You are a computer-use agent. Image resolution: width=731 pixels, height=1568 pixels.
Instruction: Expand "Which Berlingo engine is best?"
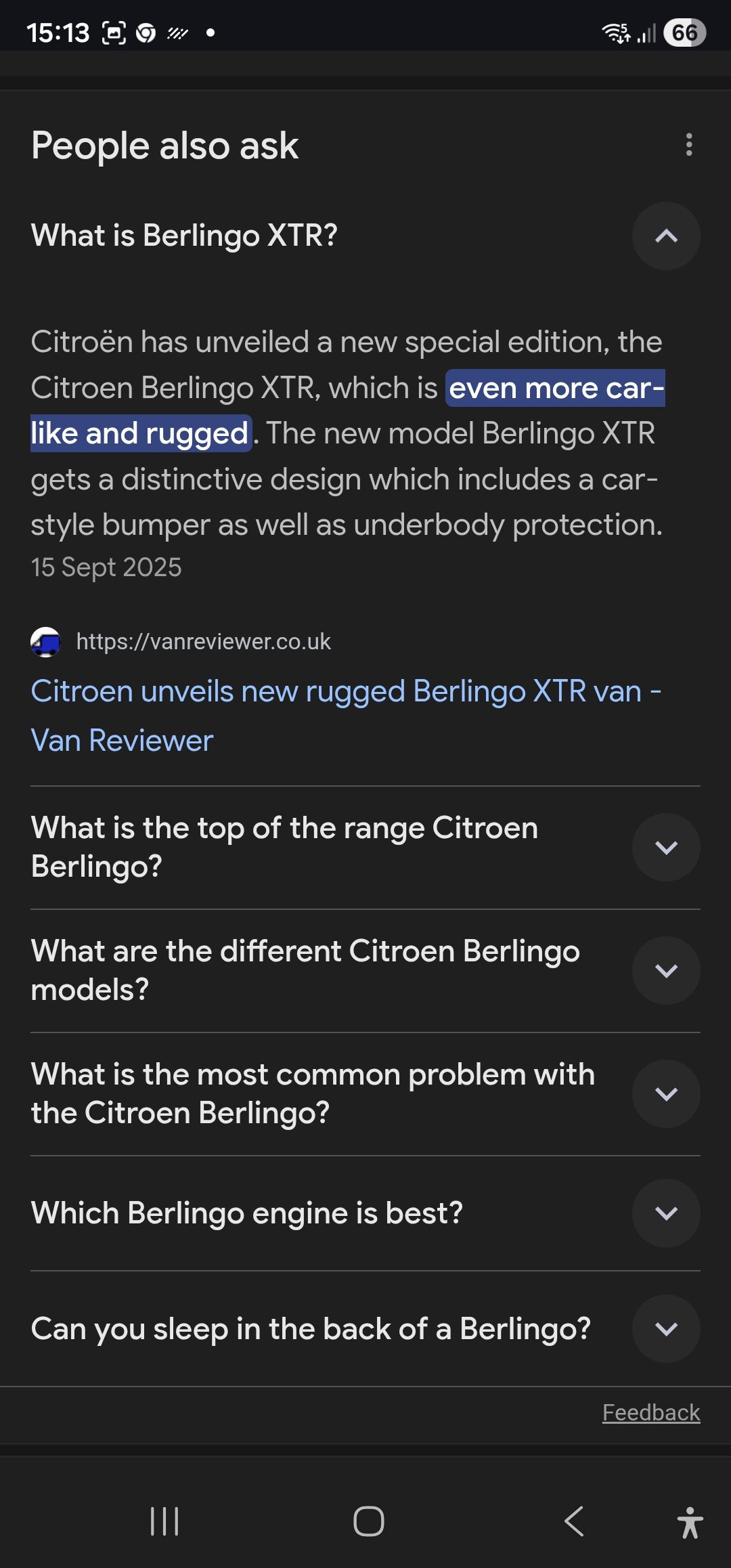pos(666,1213)
